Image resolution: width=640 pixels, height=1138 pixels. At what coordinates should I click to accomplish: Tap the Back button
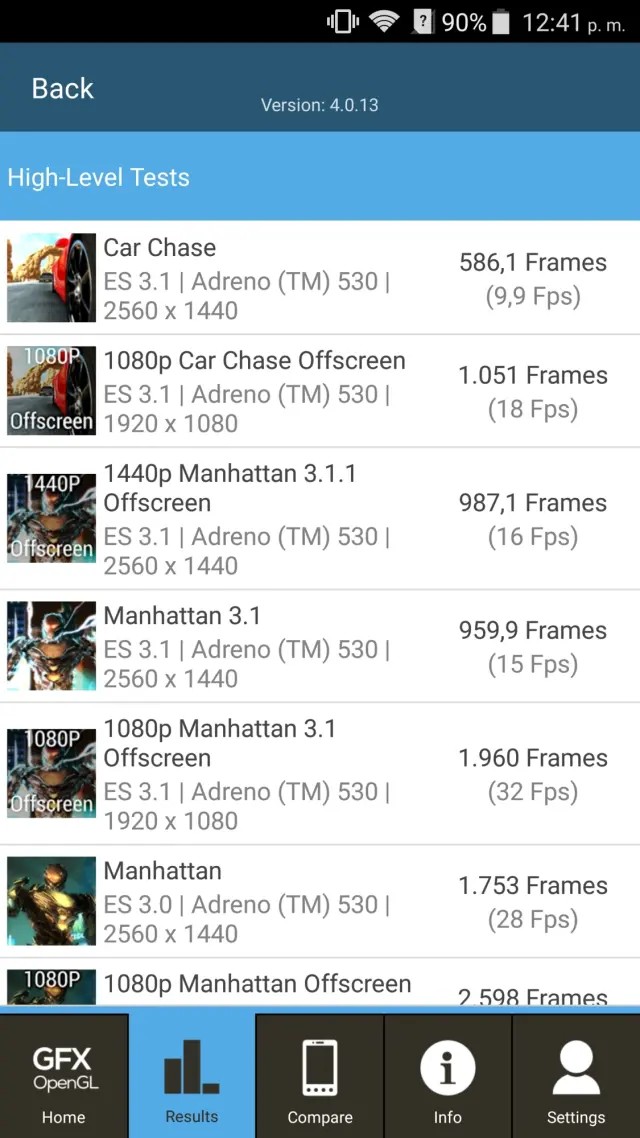[x=62, y=89]
